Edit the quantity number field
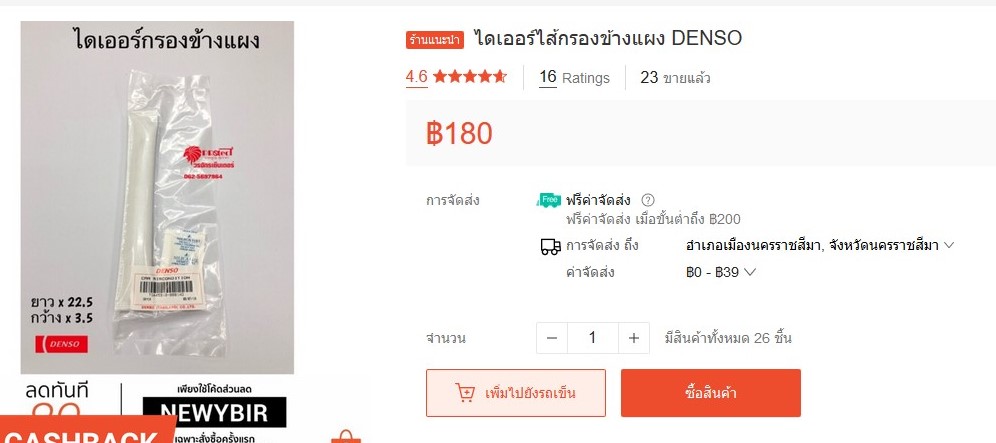Screen dimensions: 996x443 [x=592, y=338]
